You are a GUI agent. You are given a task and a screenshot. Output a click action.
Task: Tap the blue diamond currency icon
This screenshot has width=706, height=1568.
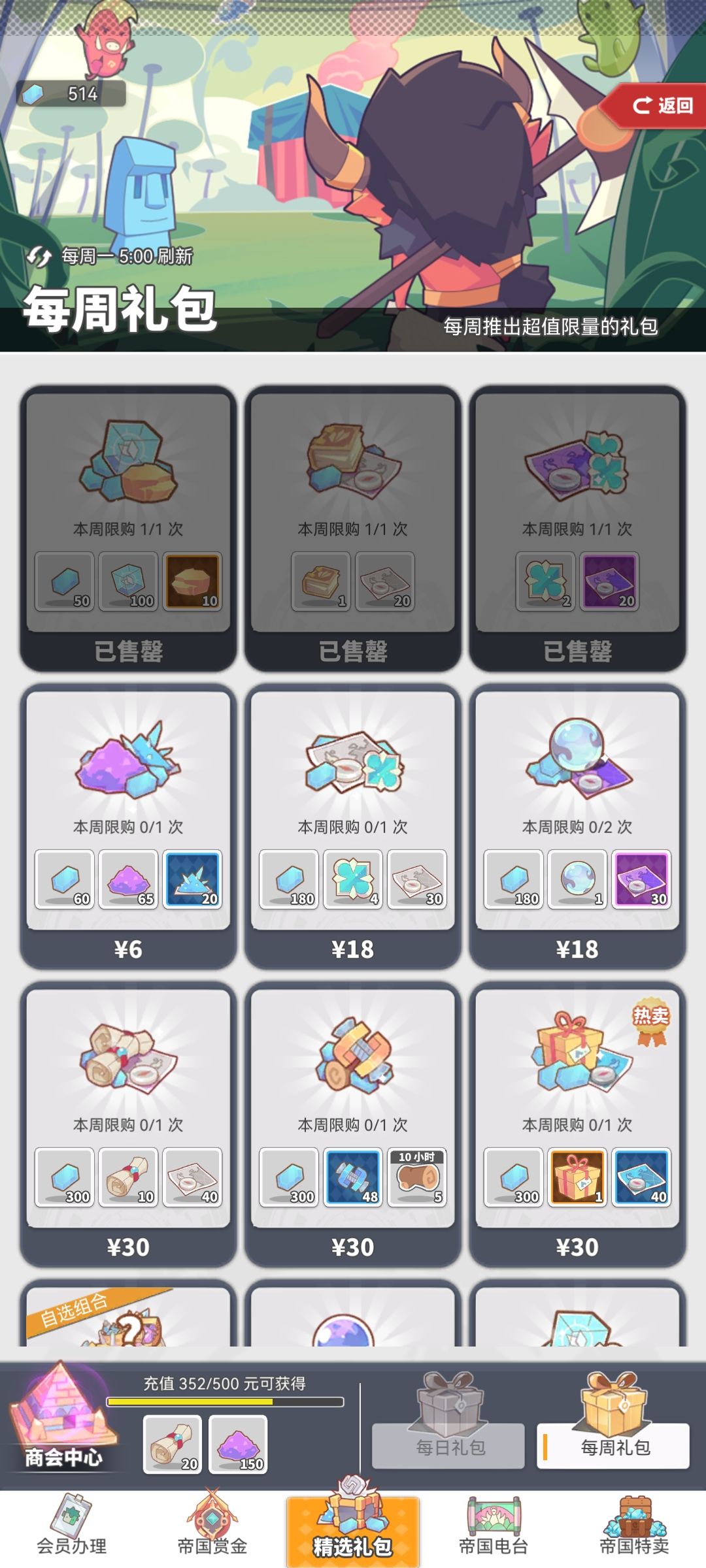(33, 93)
